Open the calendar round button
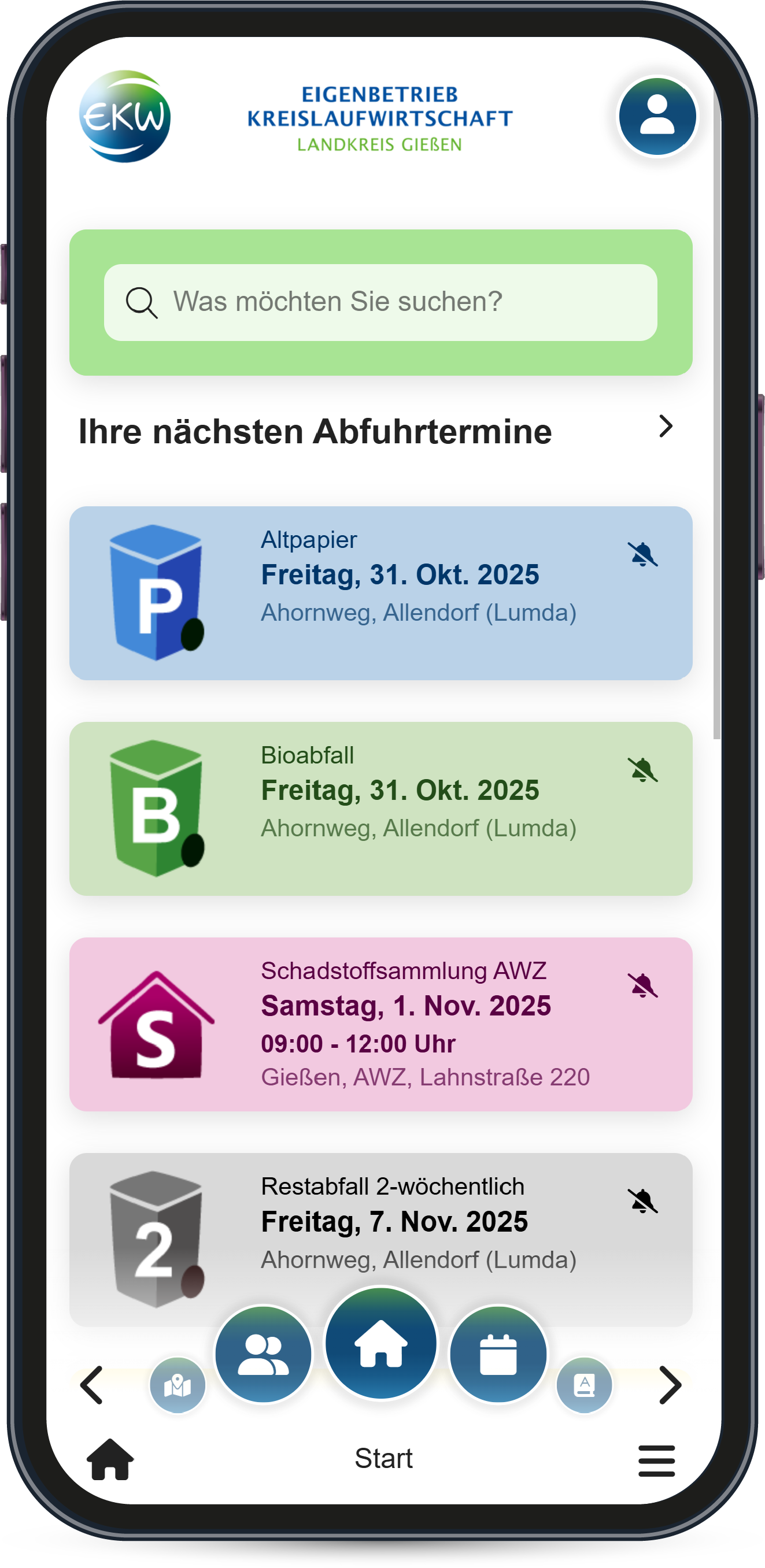This screenshot has height=1568, width=765. click(498, 1354)
